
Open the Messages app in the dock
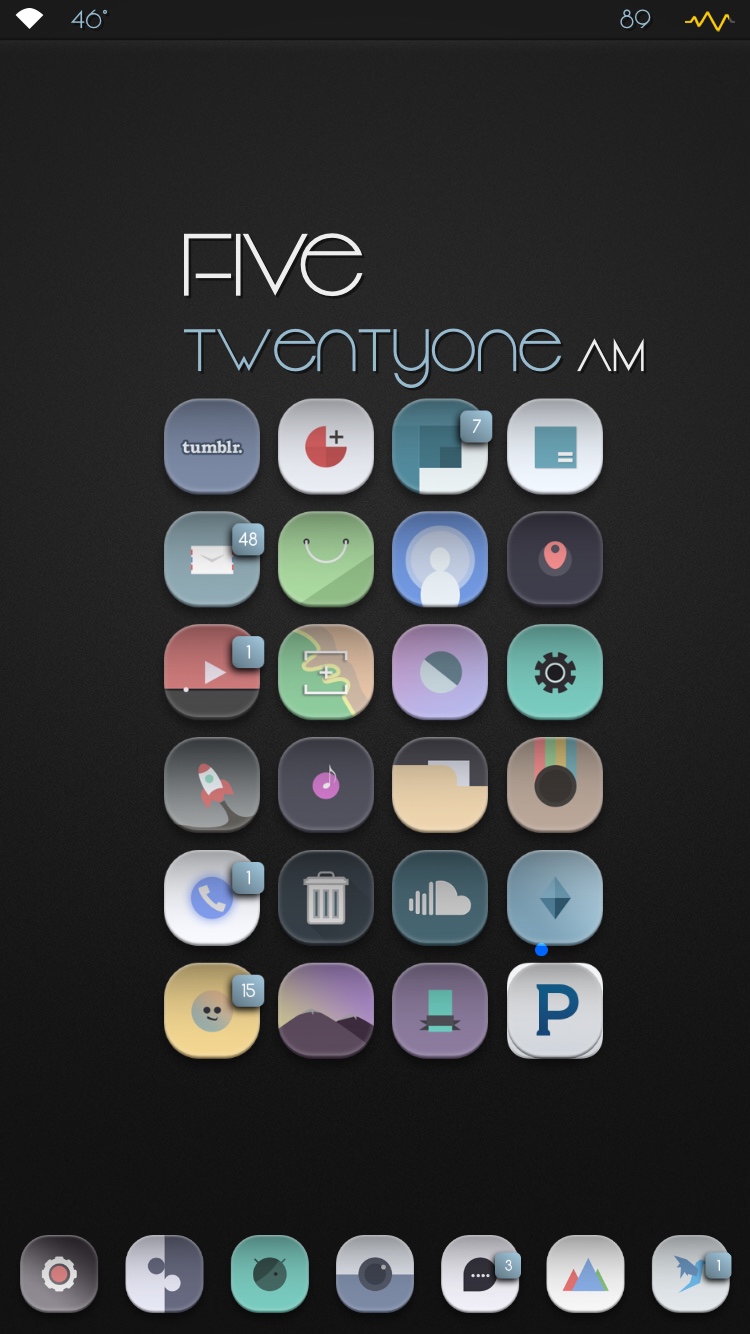(x=480, y=1274)
